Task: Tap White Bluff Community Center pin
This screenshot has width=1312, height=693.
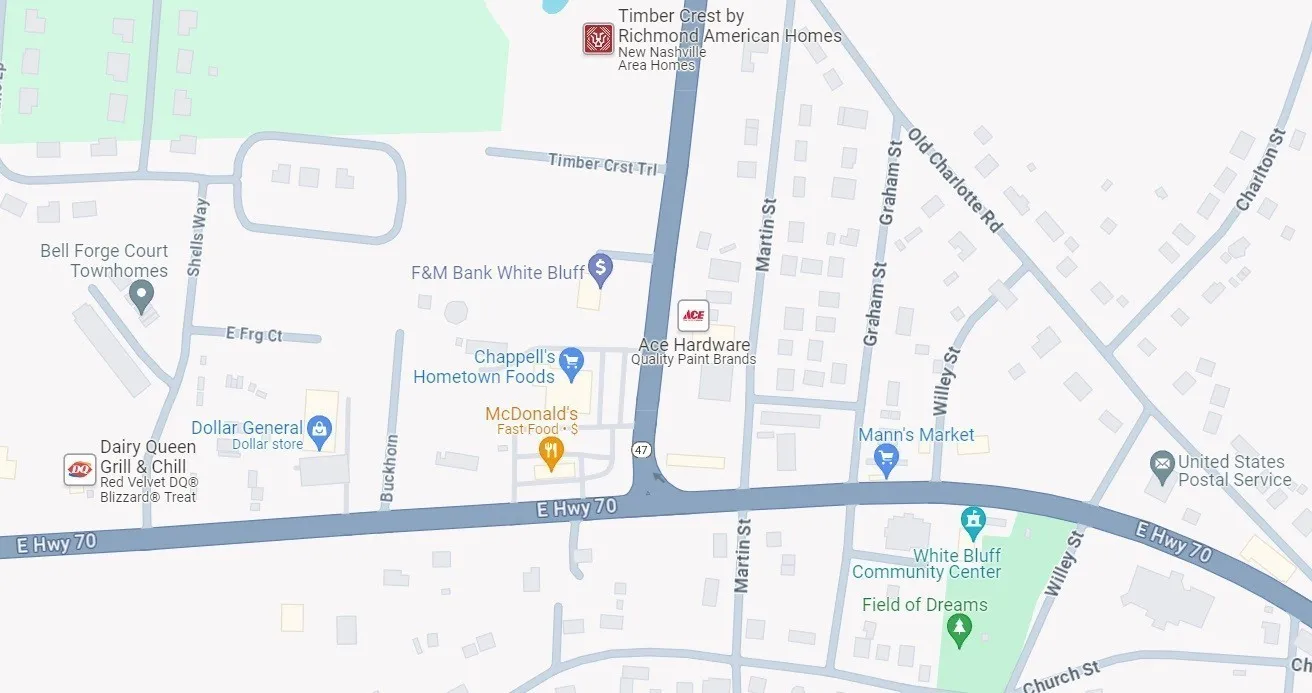Action: tap(972, 521)
